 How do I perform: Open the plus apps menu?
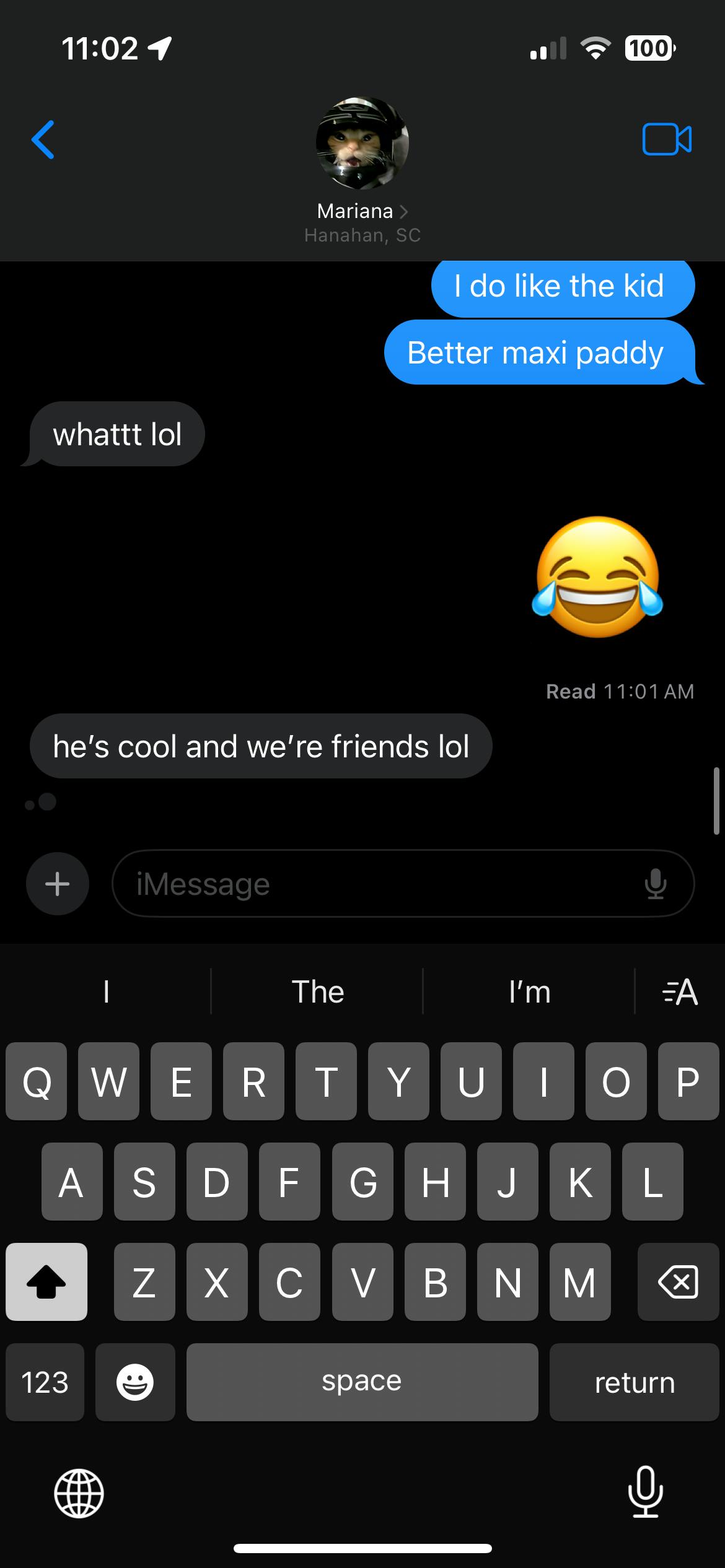coord(58,884)
